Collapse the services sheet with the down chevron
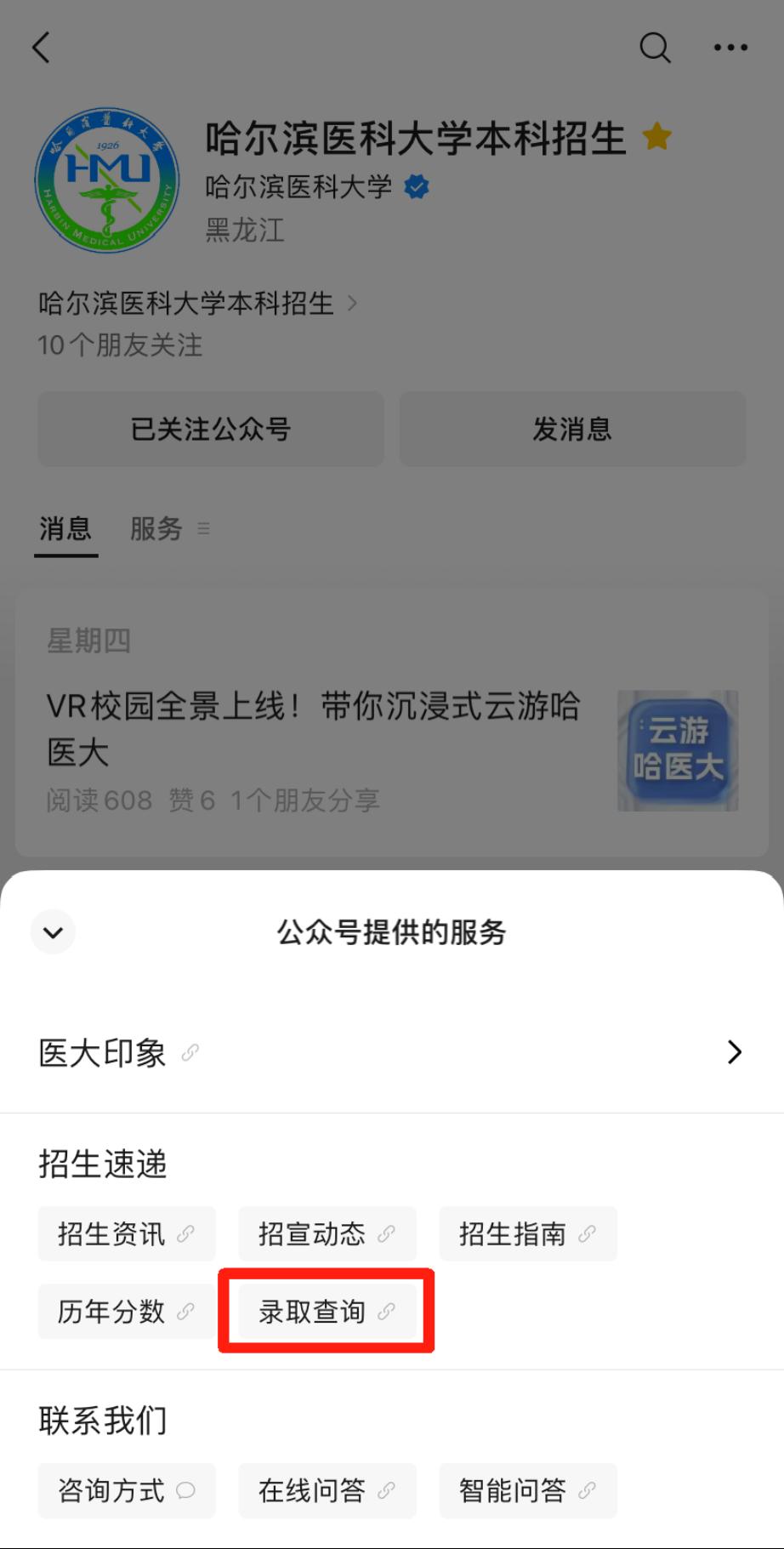This screenshot has width=784, height=1549. point(53,932)
